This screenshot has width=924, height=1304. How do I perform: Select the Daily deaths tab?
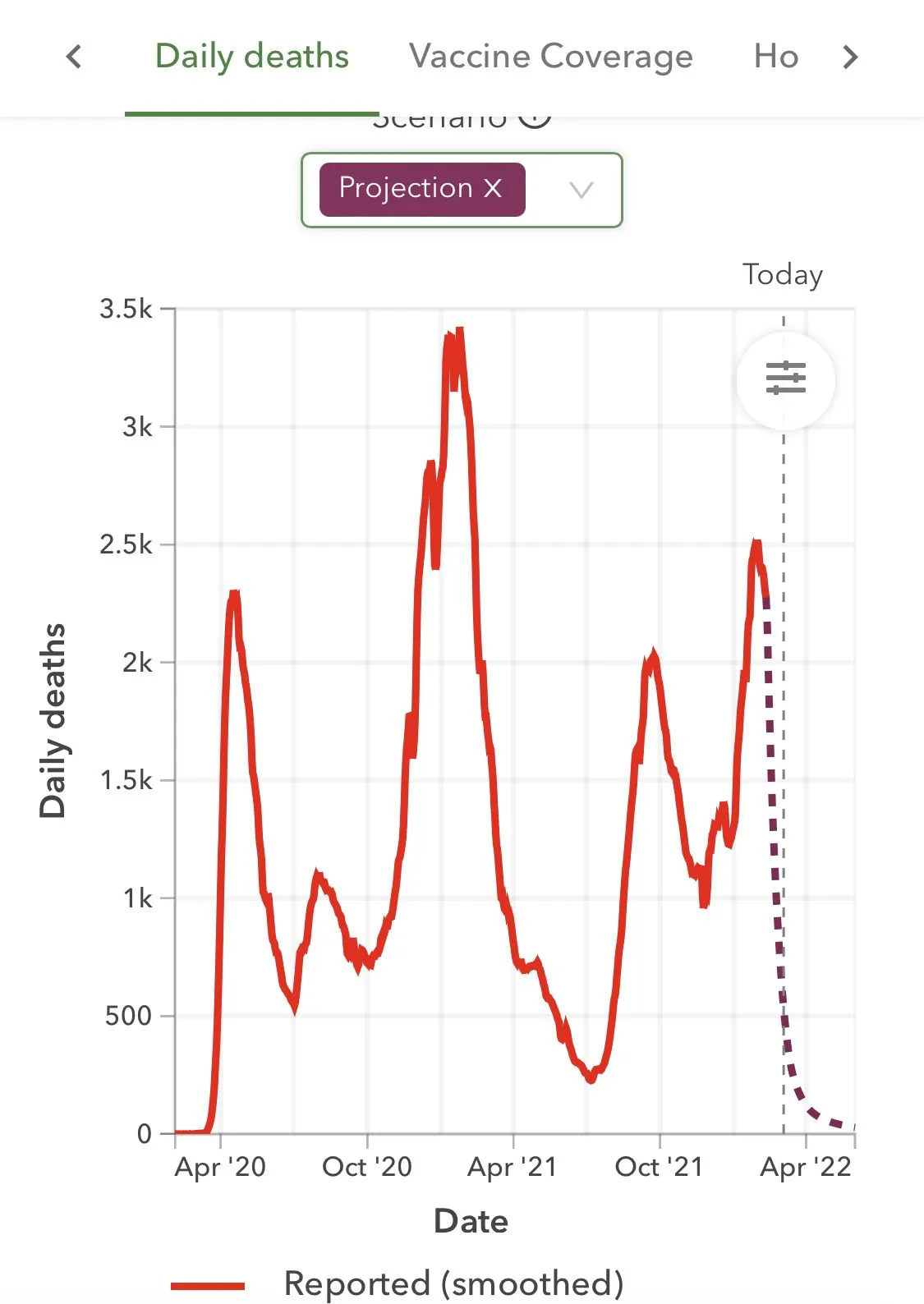point(252,57)
